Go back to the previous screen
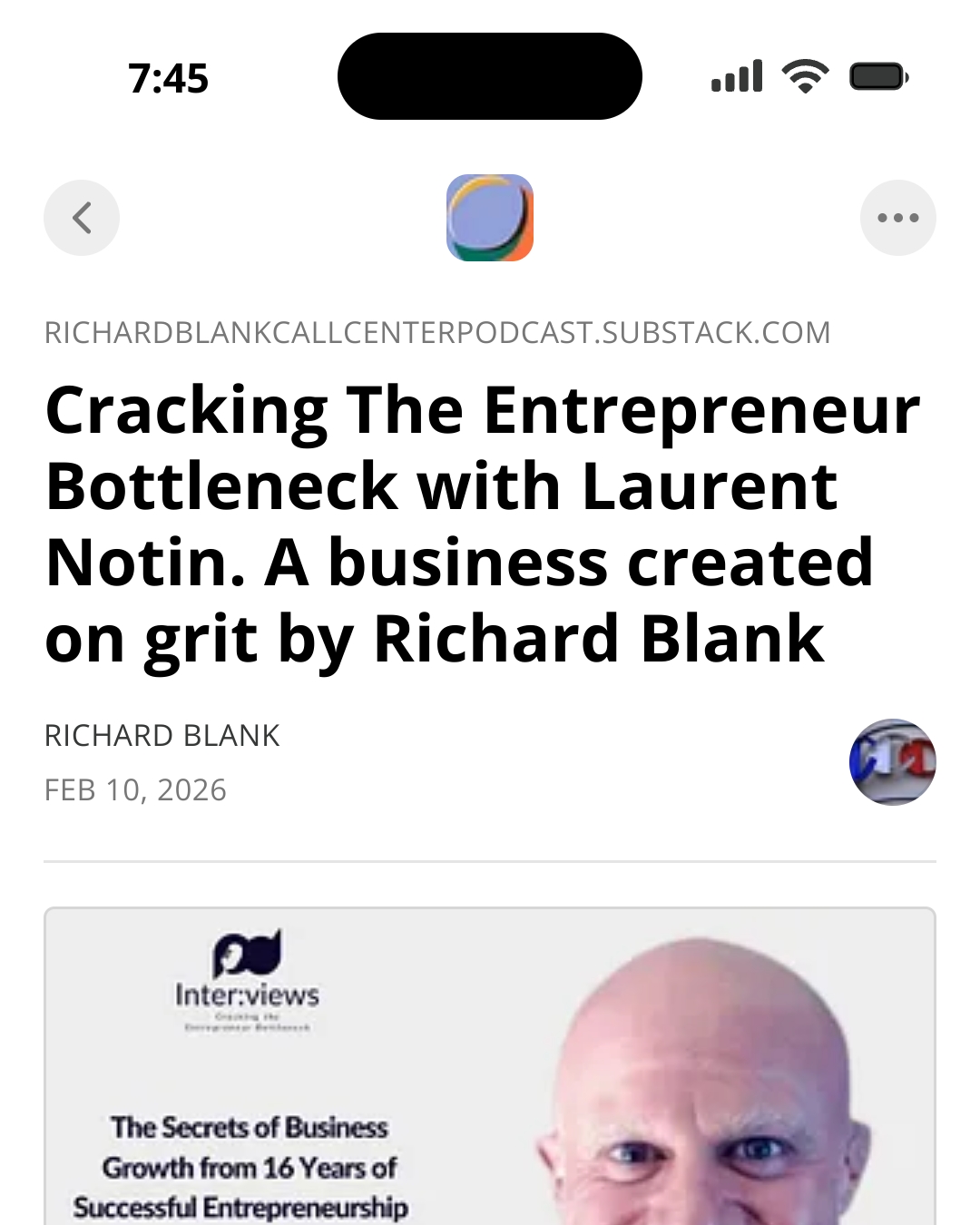Screen dimensions: 980x1225 click(x=82, y=218)
